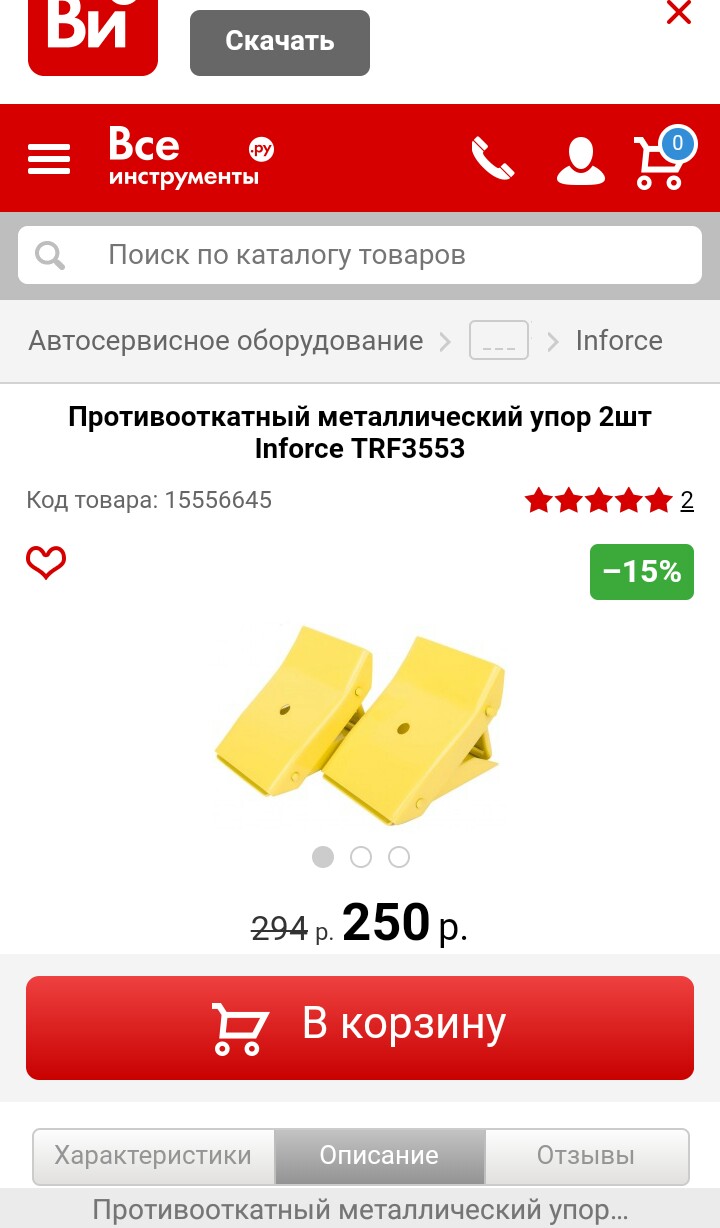Switch to the Описание tab

(x=379, y=1156)
